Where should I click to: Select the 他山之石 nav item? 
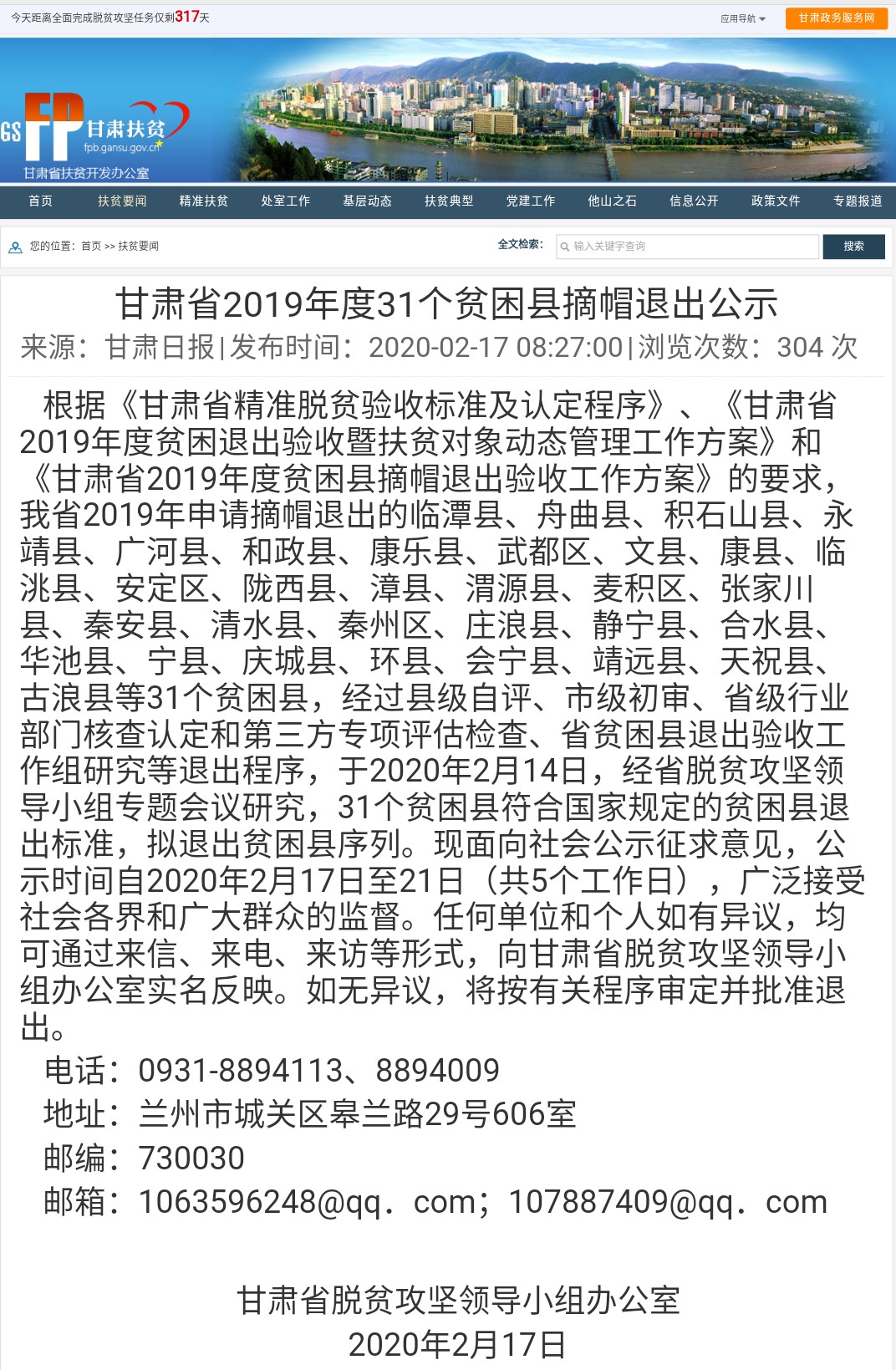(612, 201)
